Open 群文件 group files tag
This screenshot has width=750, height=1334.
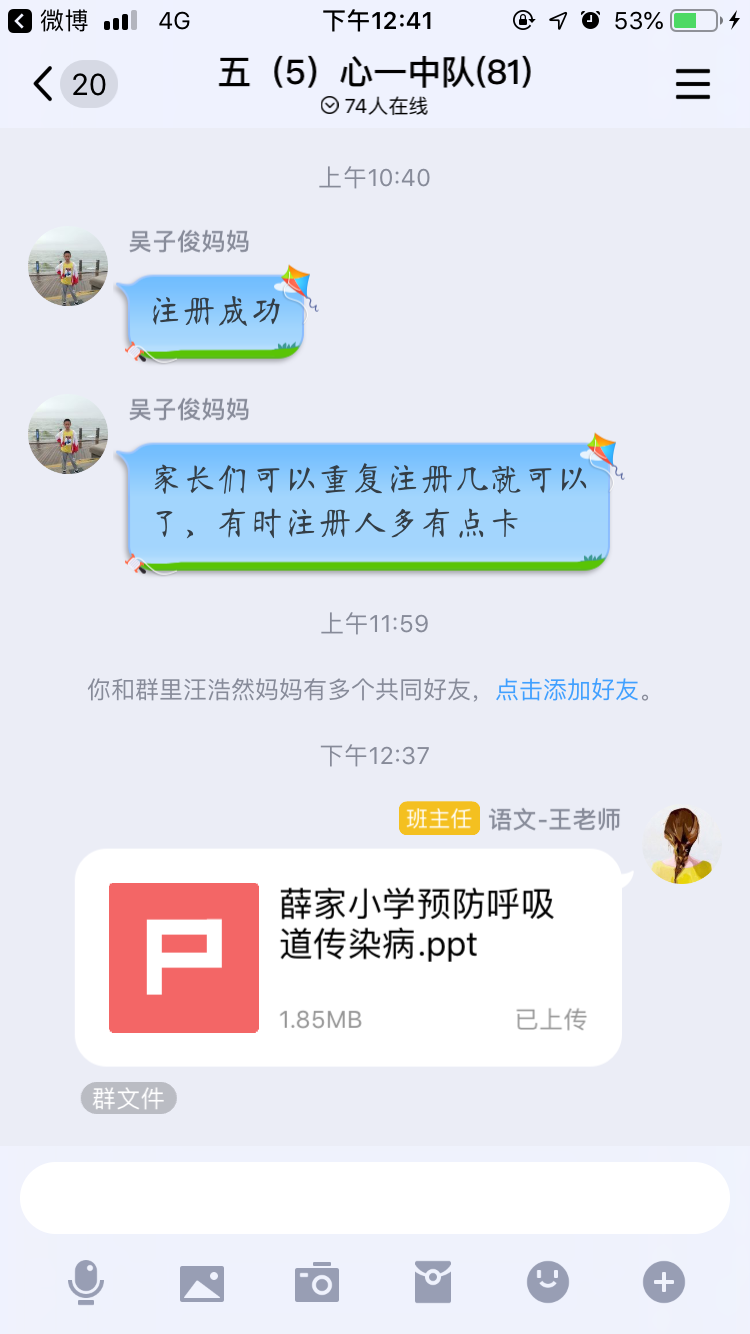coord(128,1098)
